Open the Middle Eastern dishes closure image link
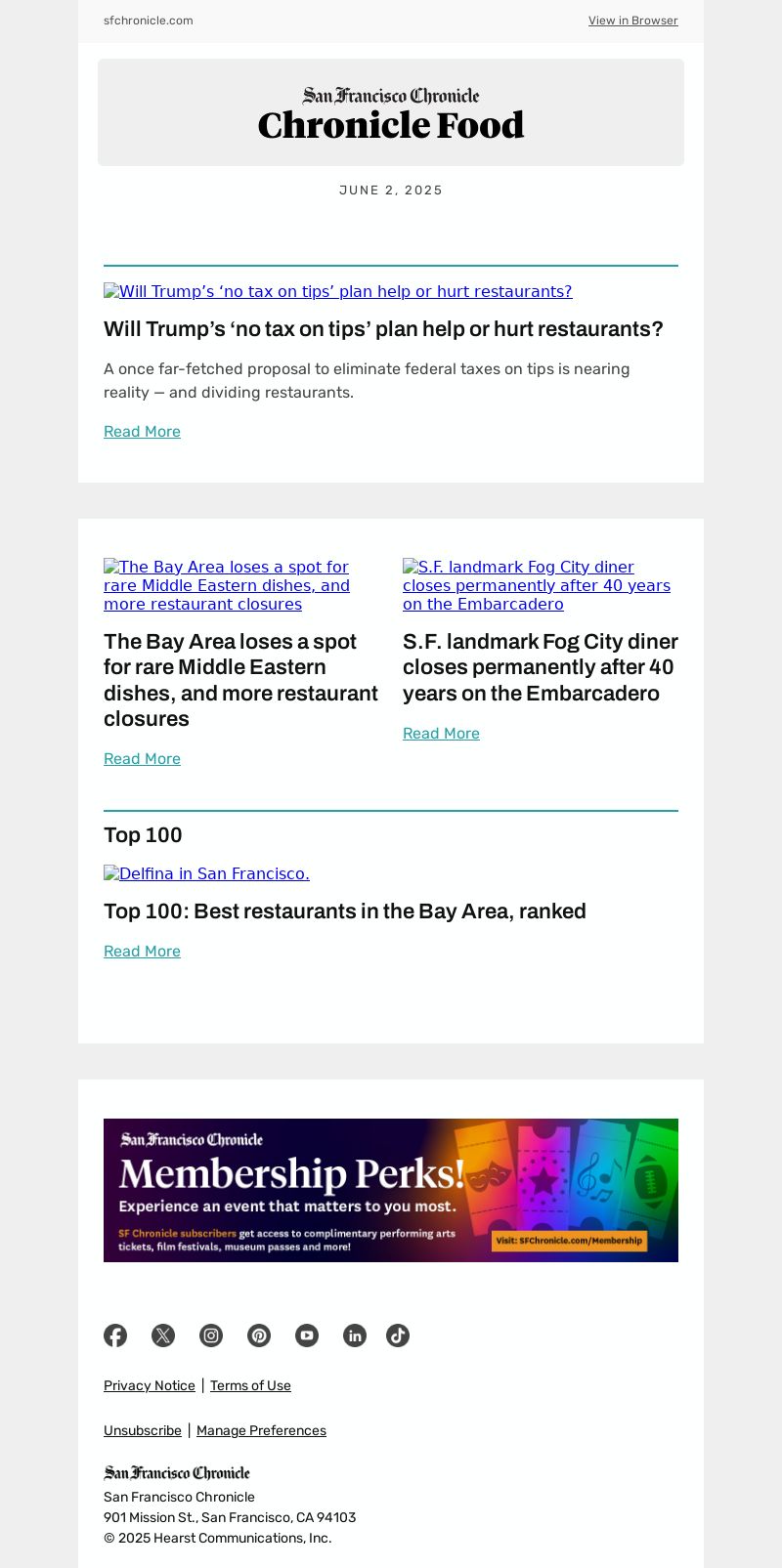The height and width of the screenshot is (1568, 782). click(227, 585)
